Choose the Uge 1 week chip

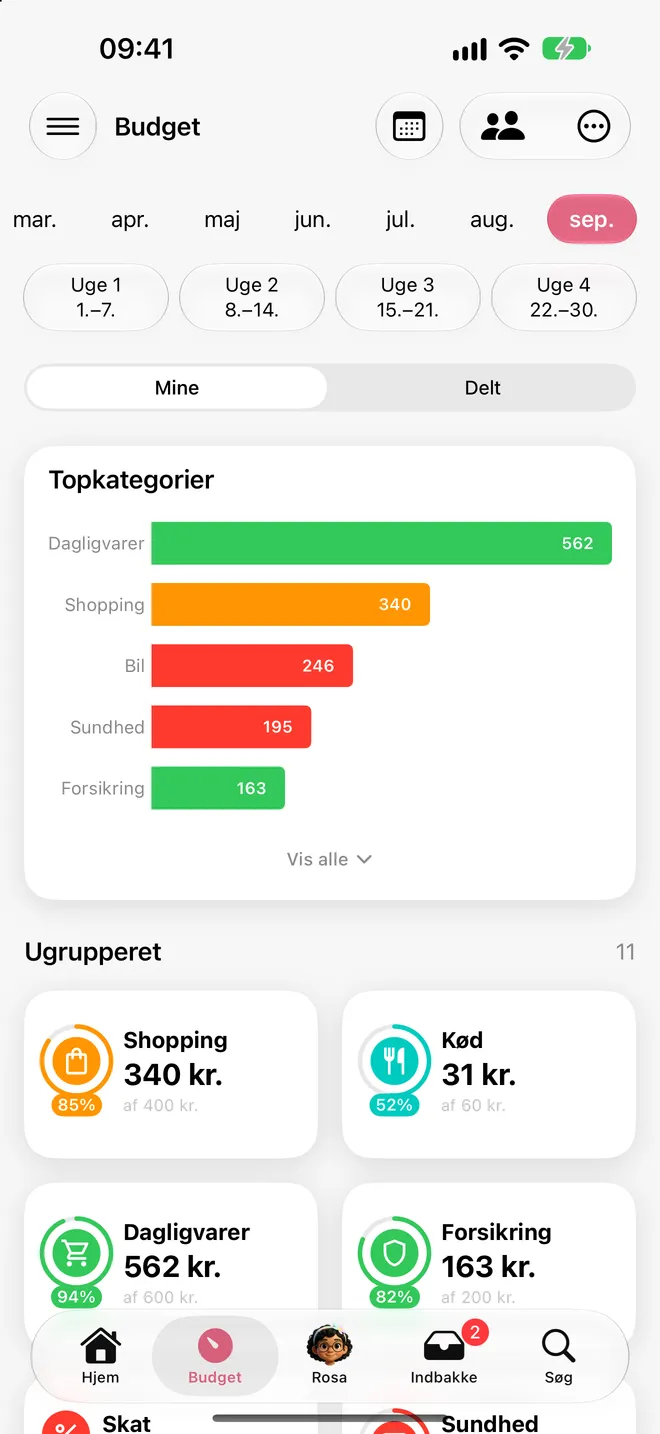(x=96, y=297)
